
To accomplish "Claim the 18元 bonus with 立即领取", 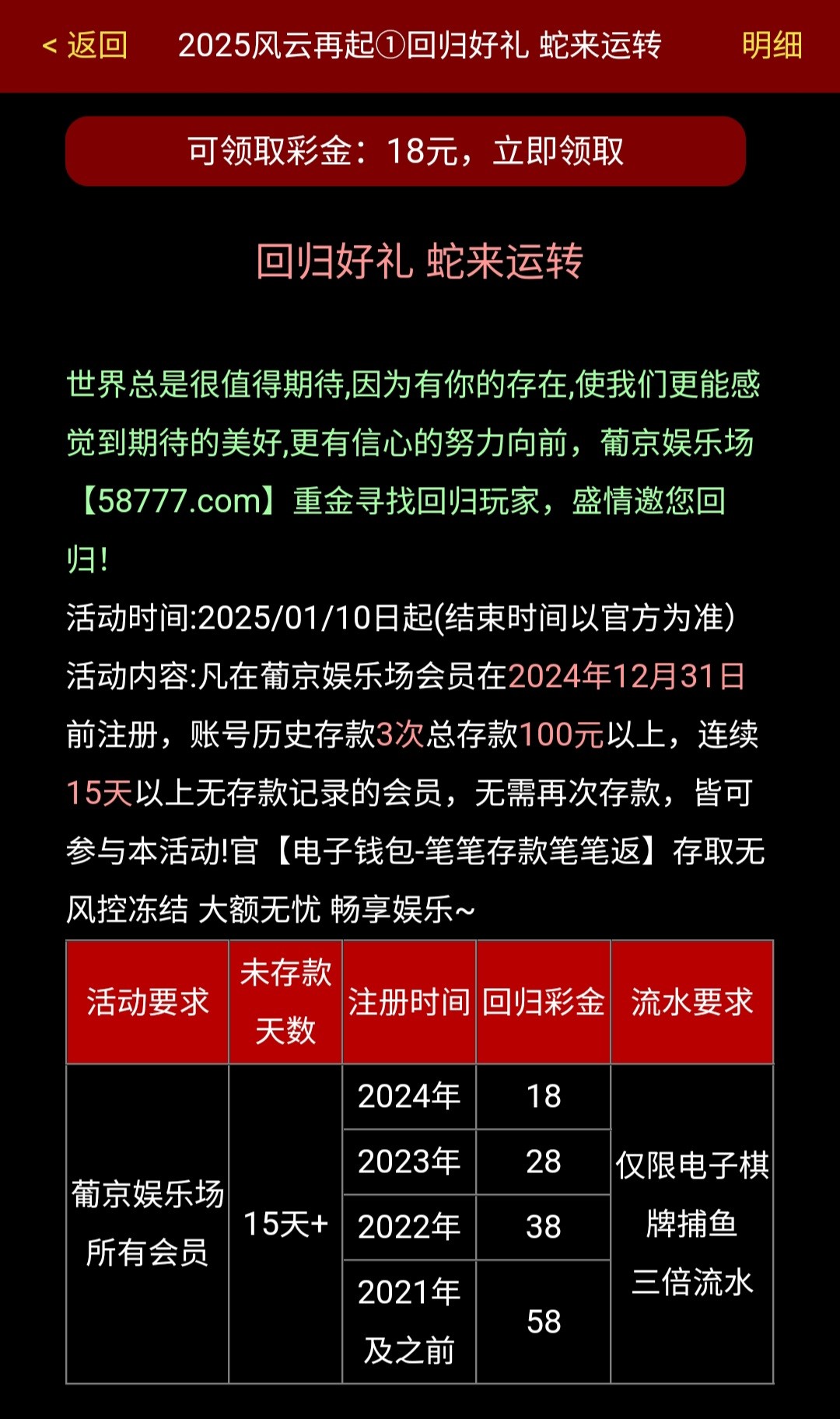I will [x=405, y=151].
